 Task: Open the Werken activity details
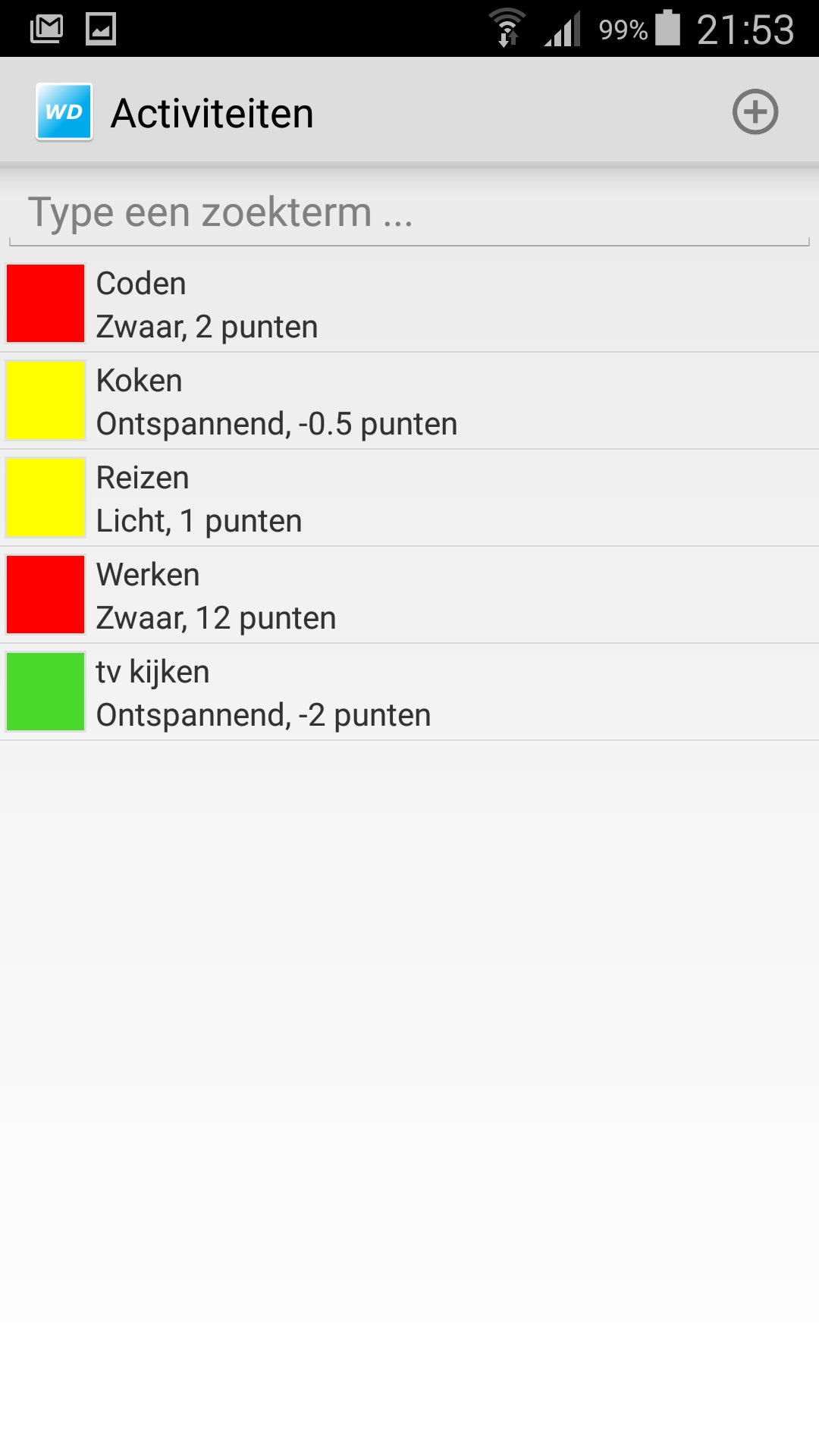[303, 595]
